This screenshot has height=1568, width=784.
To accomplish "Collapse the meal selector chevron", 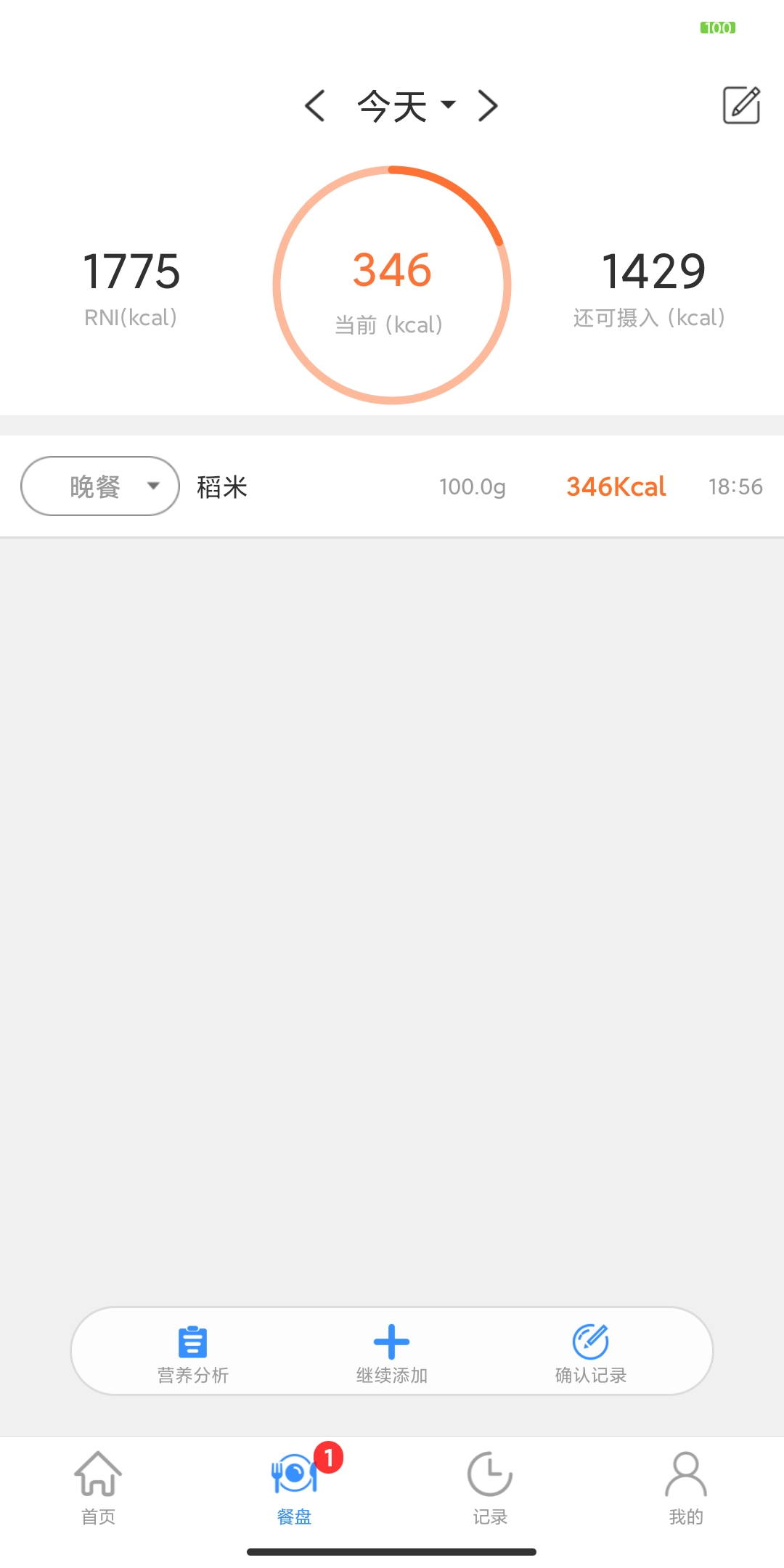I will coord(153,487).
